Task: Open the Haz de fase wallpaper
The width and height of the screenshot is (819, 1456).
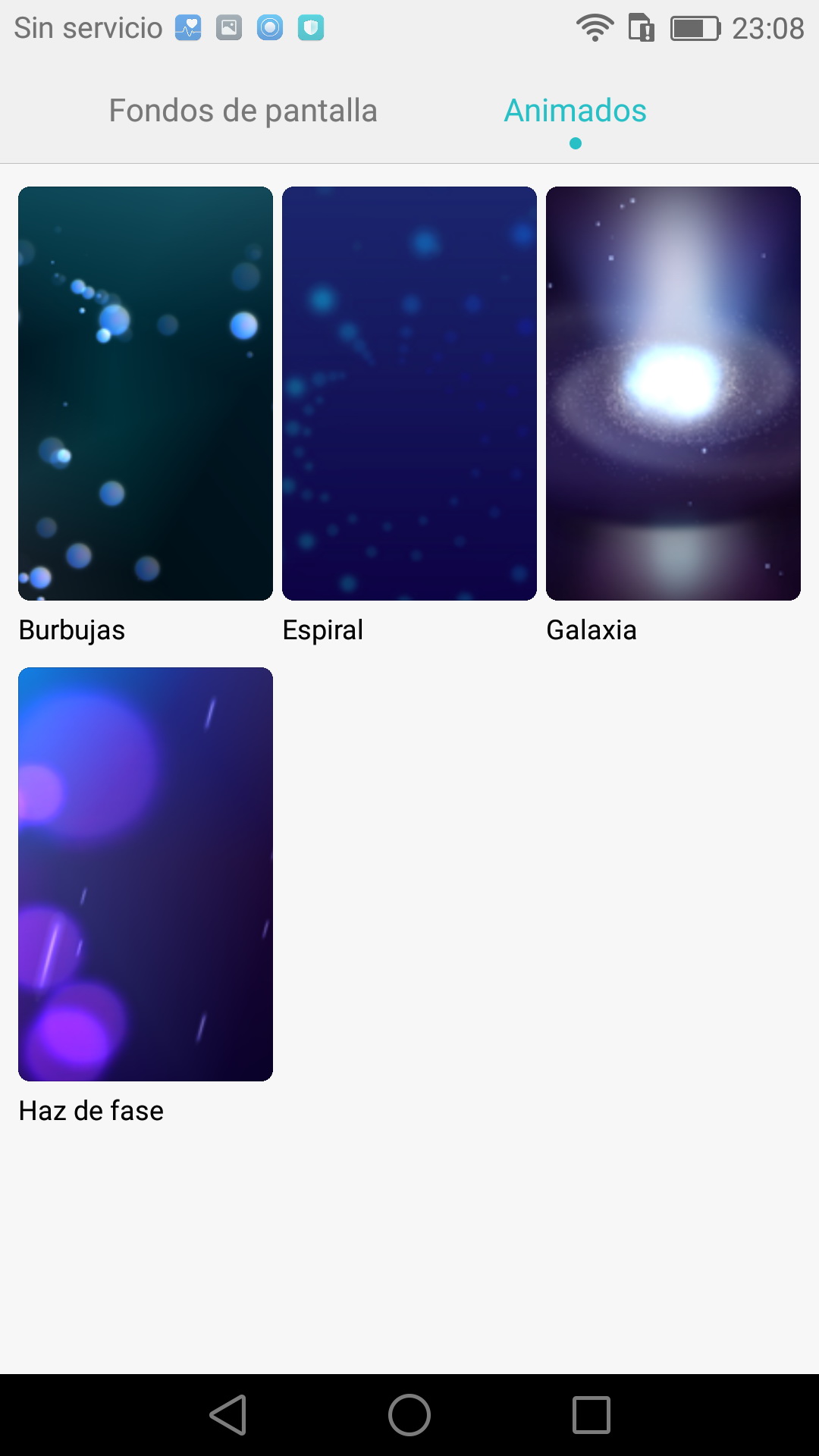Action: point(146,874)
